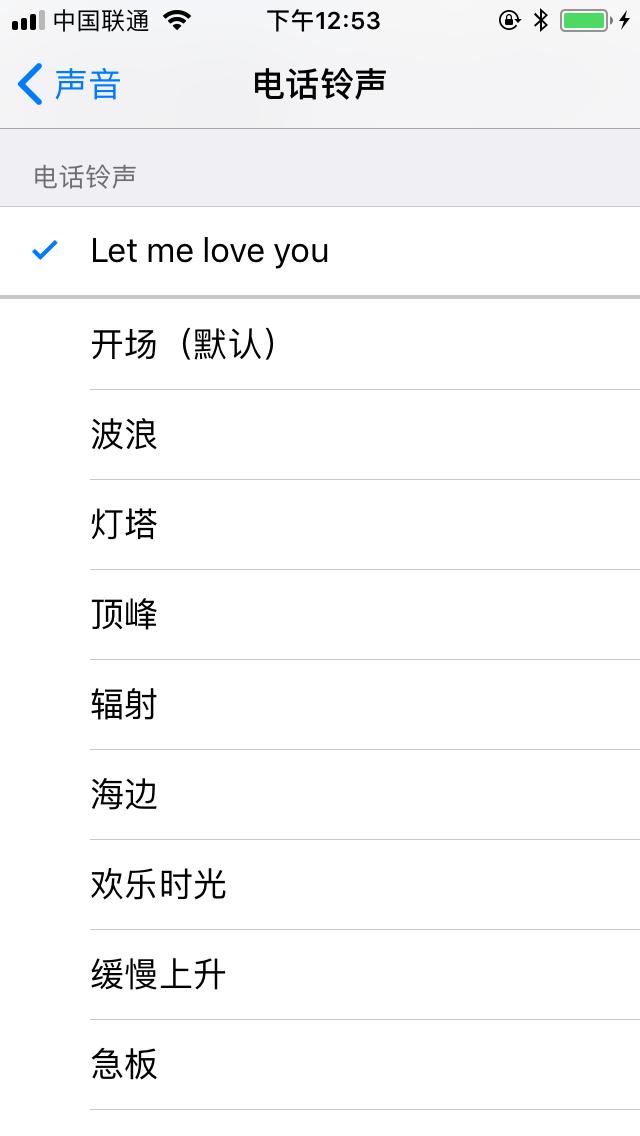
Task: Go back to 声音 settings
Action: [x=70, y=85]
